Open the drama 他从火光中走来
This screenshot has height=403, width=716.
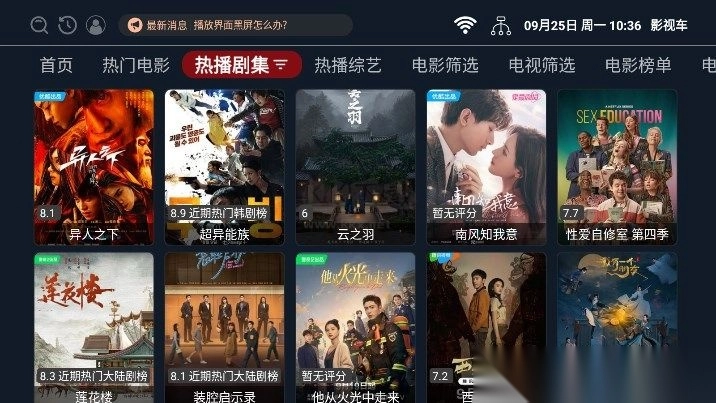[355, 325]
